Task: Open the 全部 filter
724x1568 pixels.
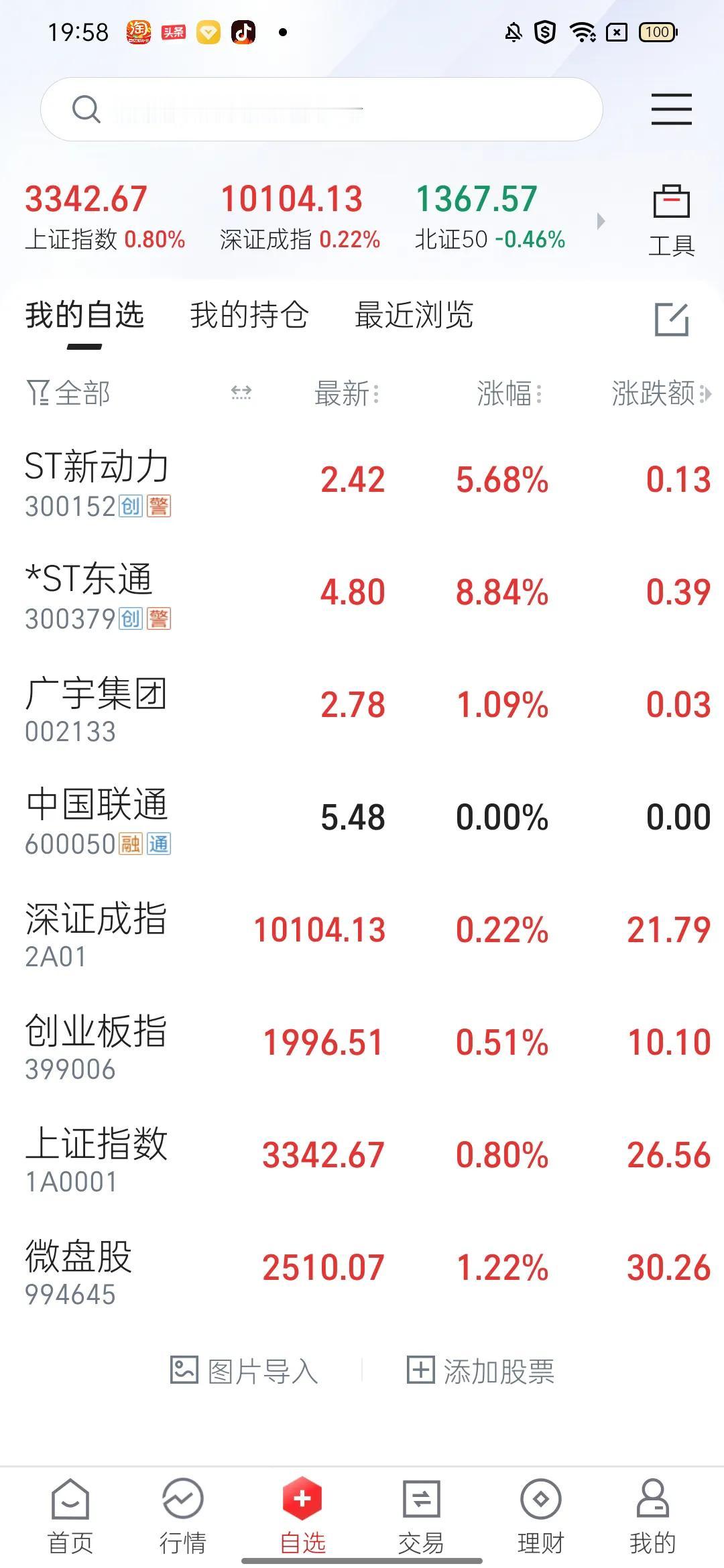Action: pos(68,393)
